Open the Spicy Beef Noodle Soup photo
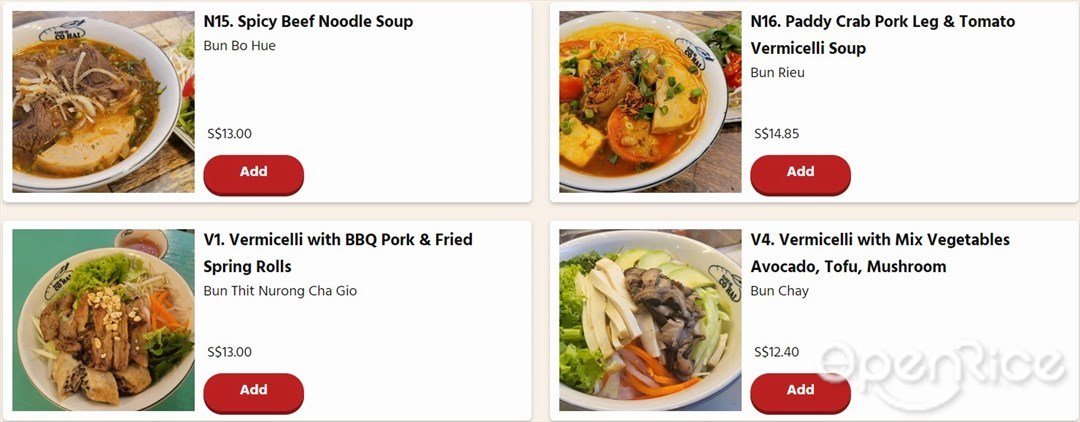The width and height of the screenshot is (1080, 422). coord(103,101)
